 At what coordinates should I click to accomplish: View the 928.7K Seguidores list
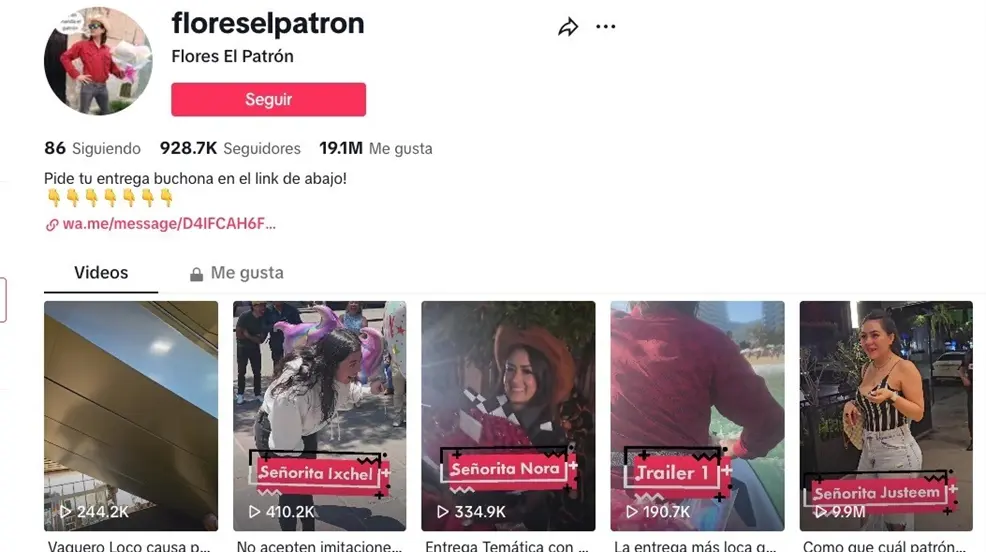click(x=230, y=148)
